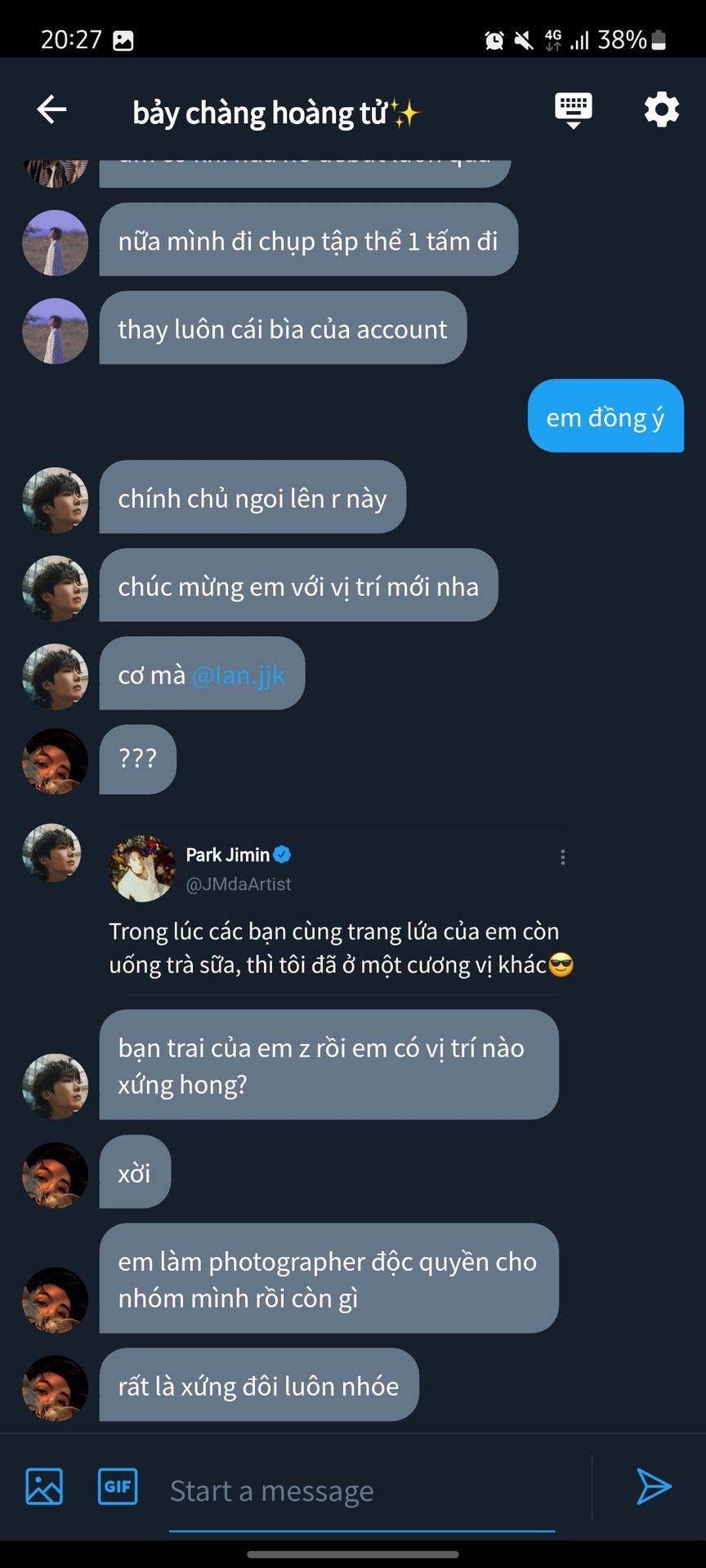Screen dimensions: 706x1568
Task: Send the message
Action: 654,1486
